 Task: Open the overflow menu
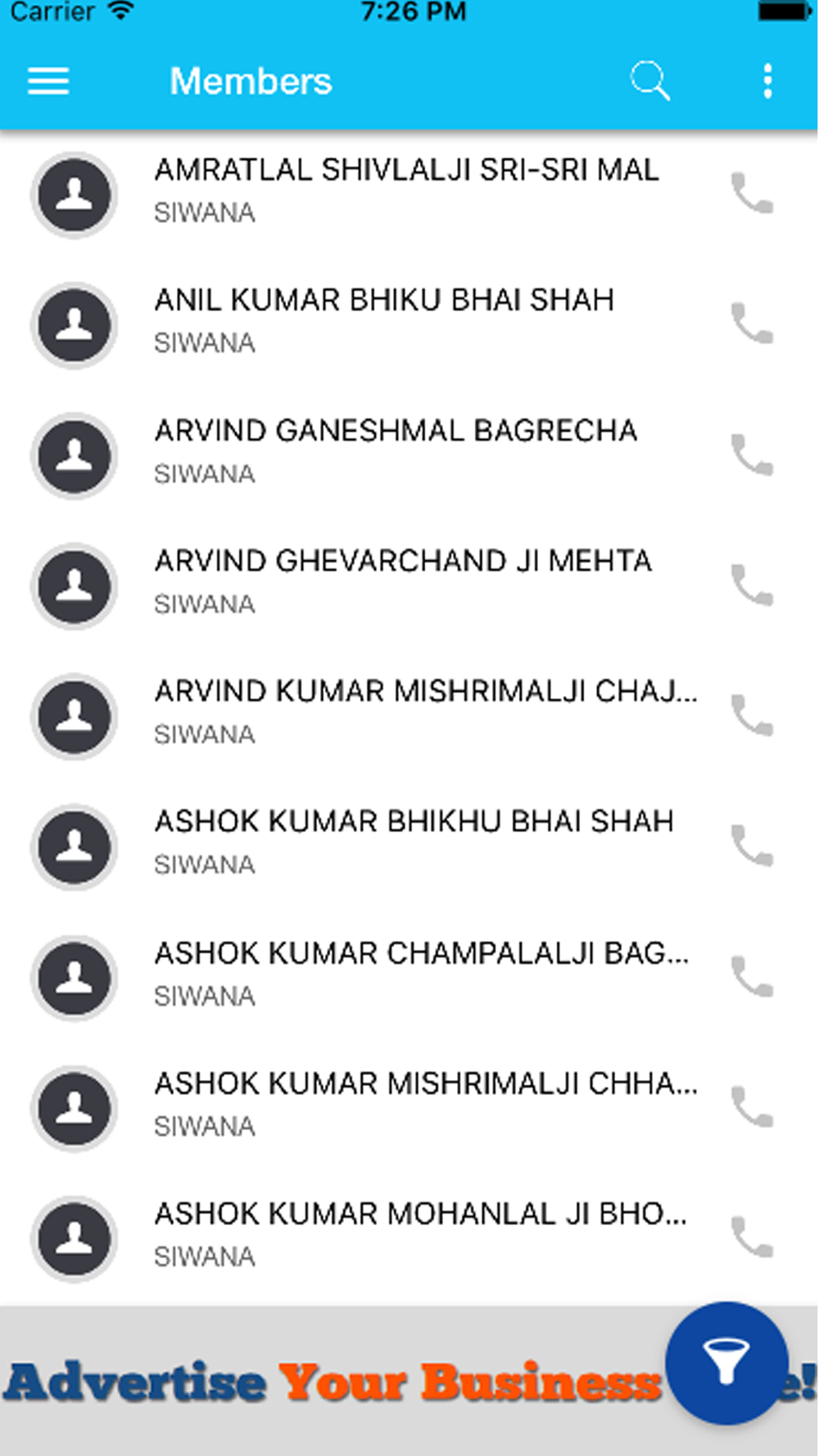[x=767, y=81]
